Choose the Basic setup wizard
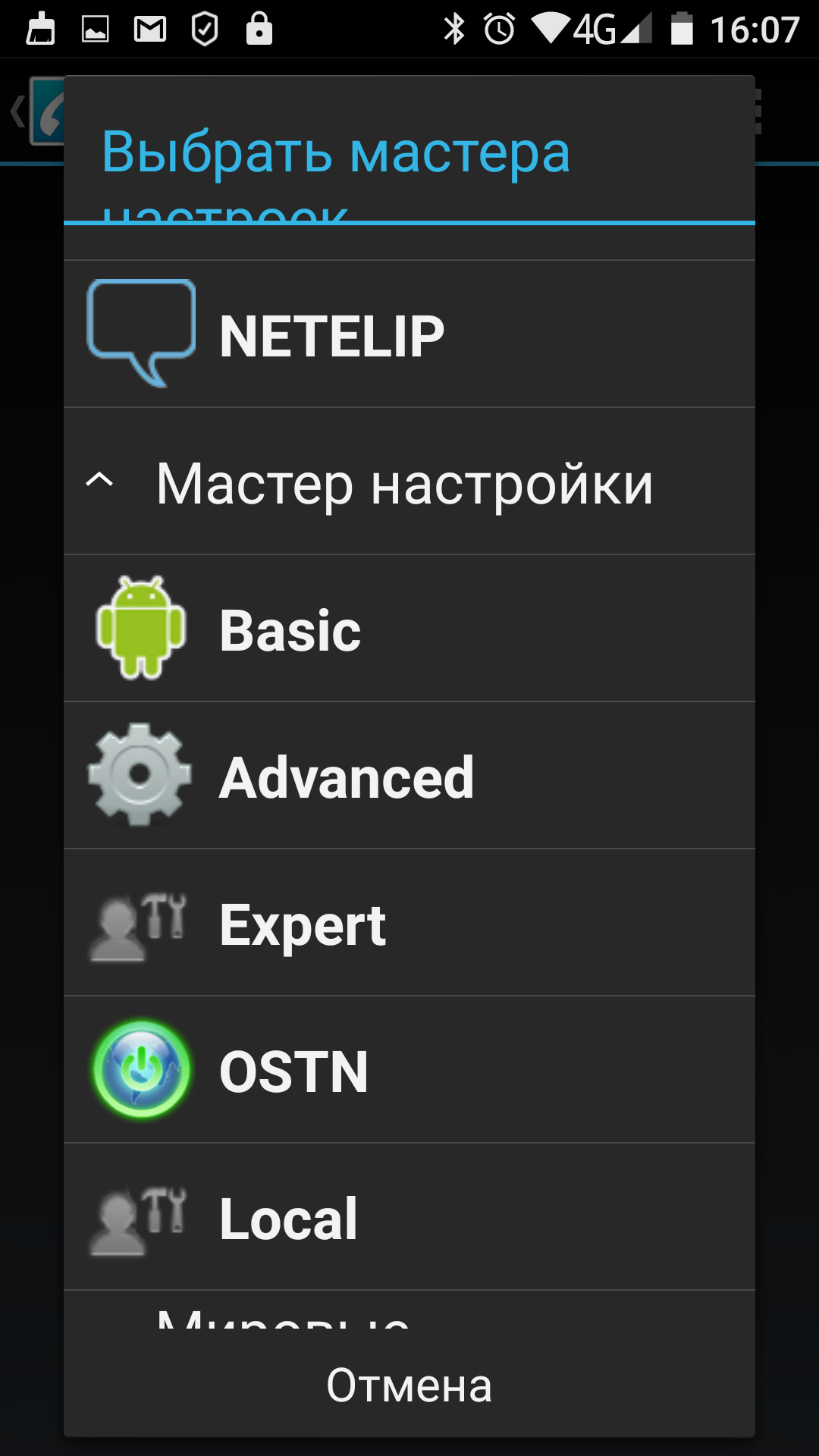 [409, 629]
